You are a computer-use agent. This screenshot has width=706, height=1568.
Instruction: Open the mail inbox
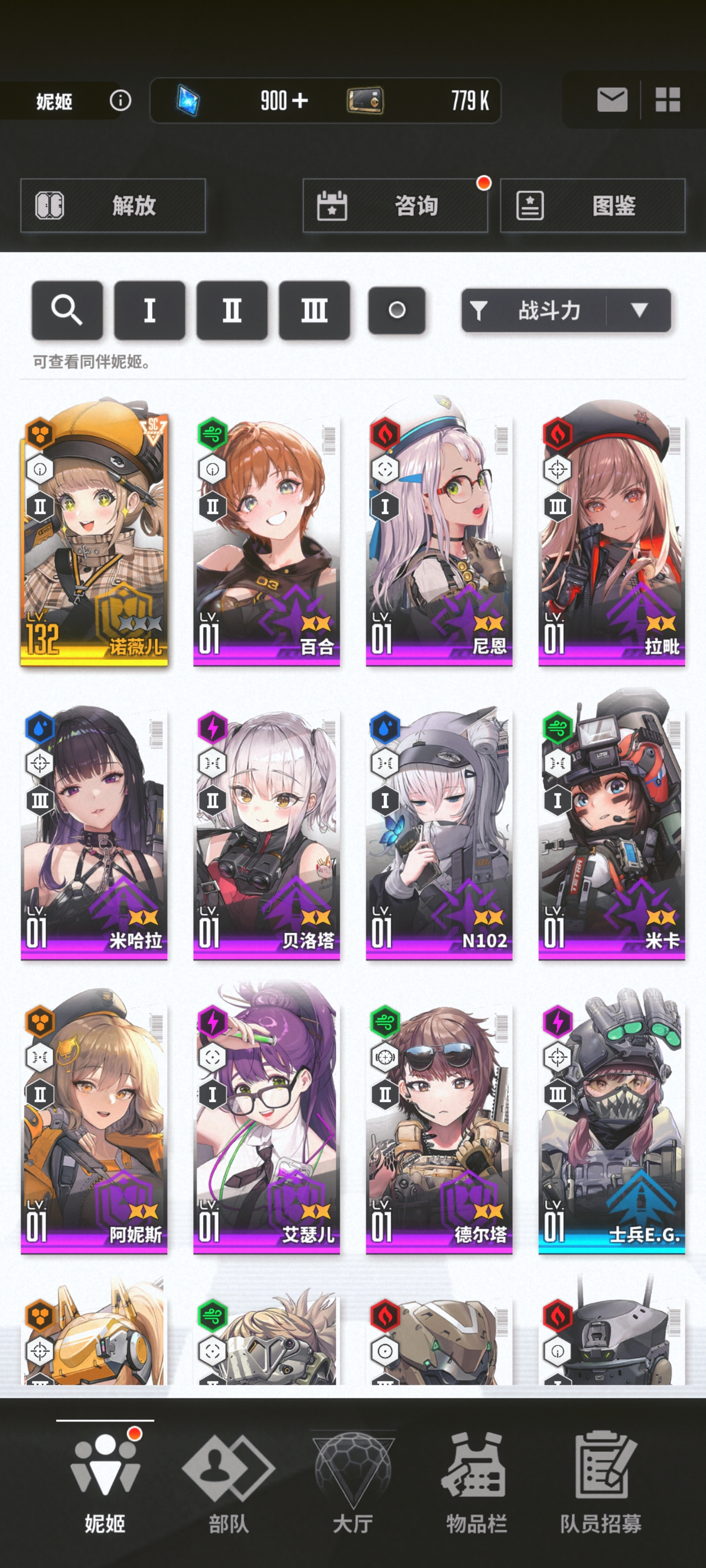pyautogui.click(x=611, y=100)
